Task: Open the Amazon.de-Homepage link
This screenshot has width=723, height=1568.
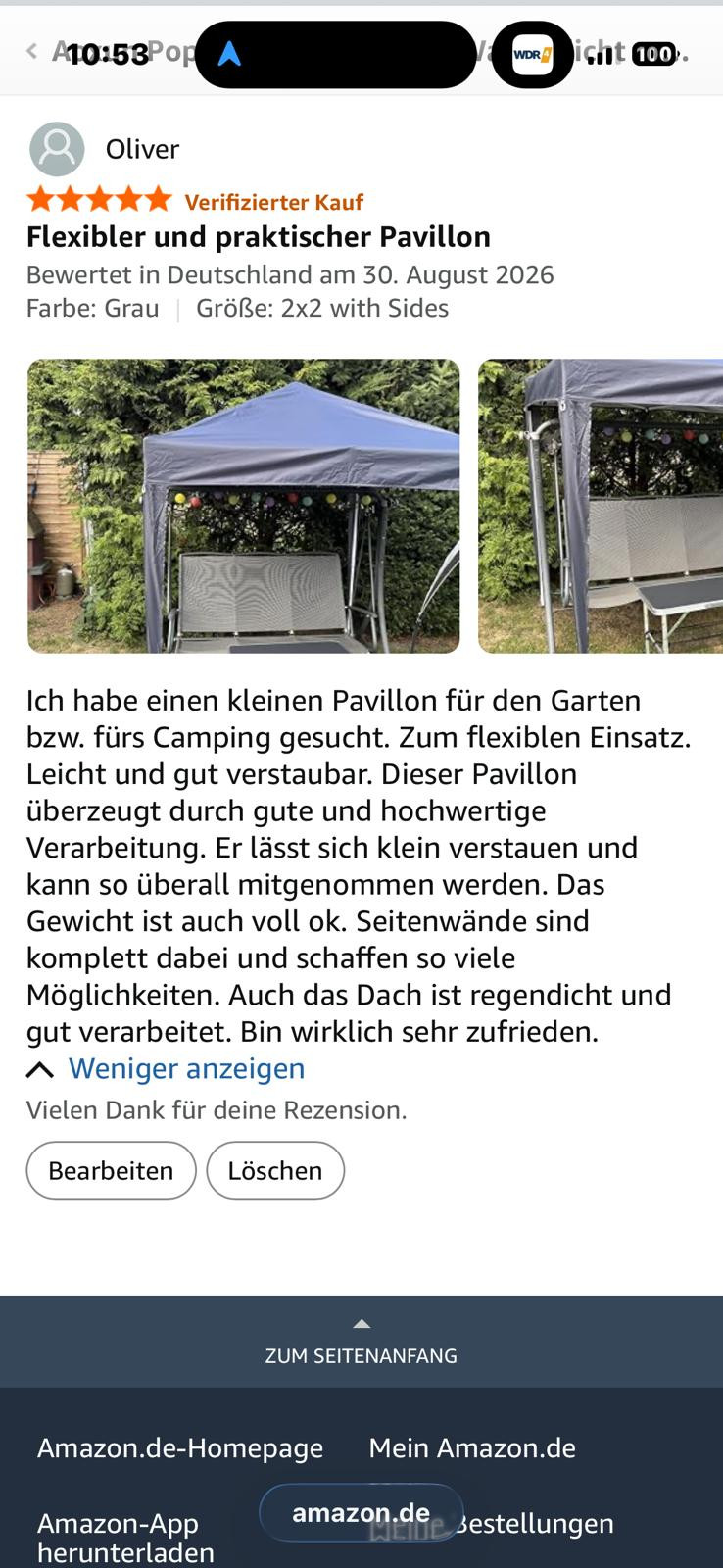Action: pos(180,1447)
